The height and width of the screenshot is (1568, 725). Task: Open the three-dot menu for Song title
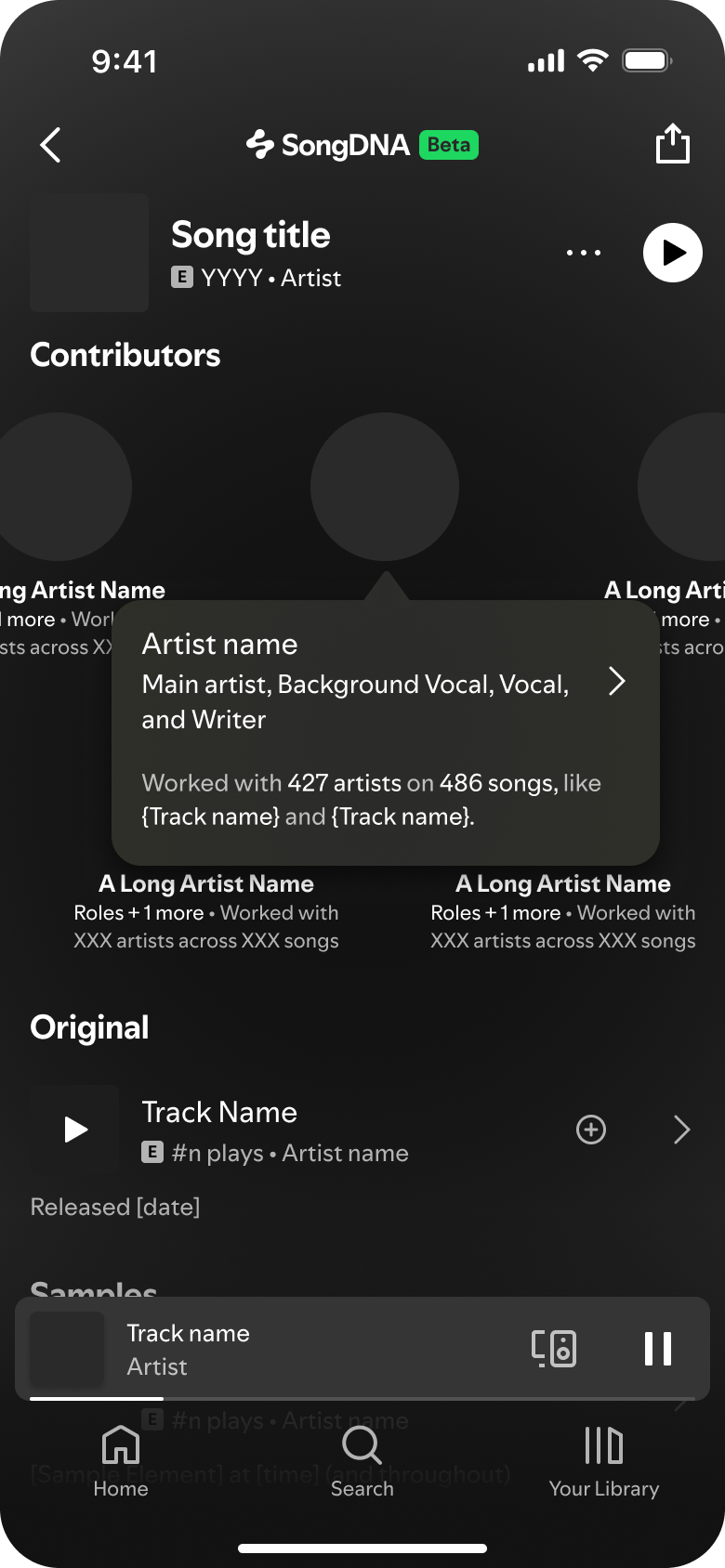click(584, 253)
